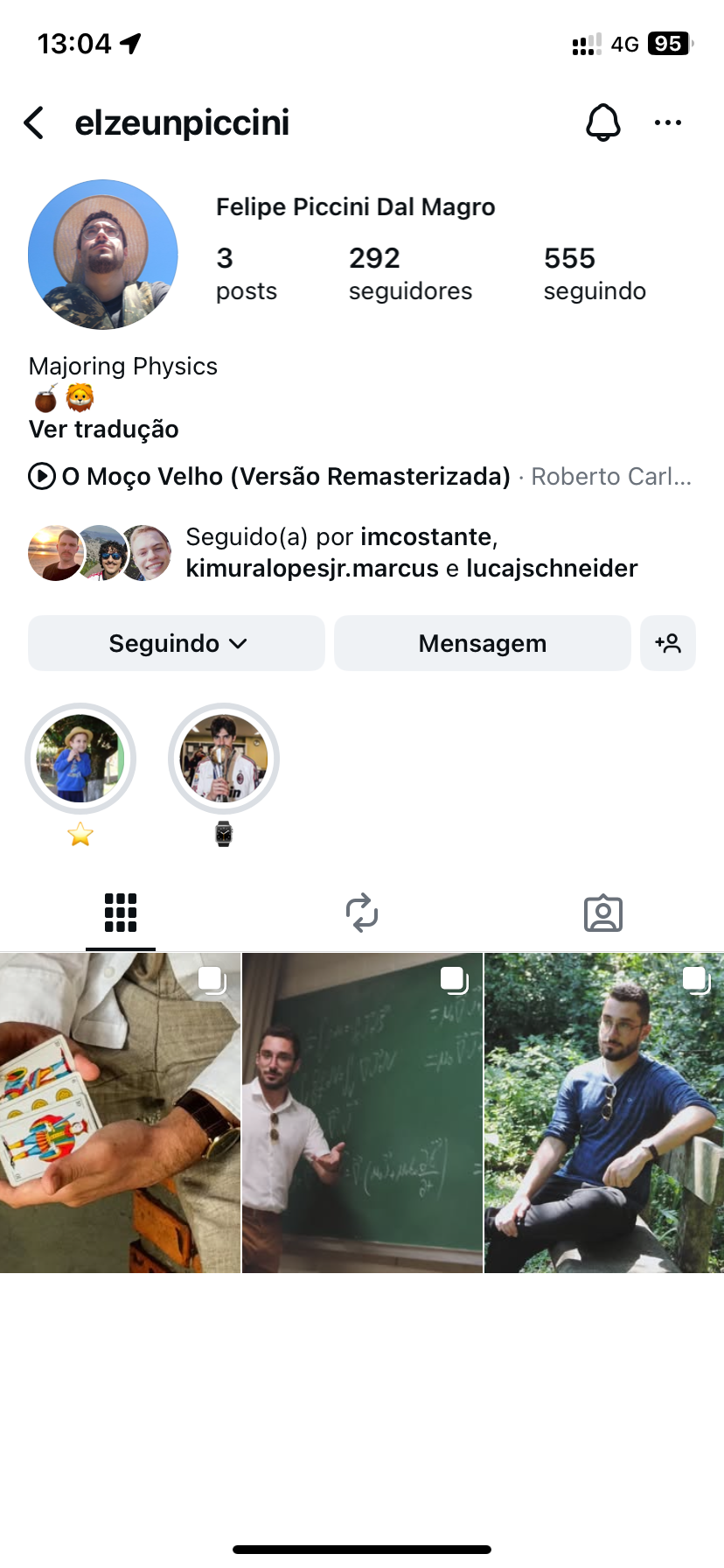This screenshot has height=1568, width=724.
Task: Open the notifications bell for this profile
Action: 602,122
